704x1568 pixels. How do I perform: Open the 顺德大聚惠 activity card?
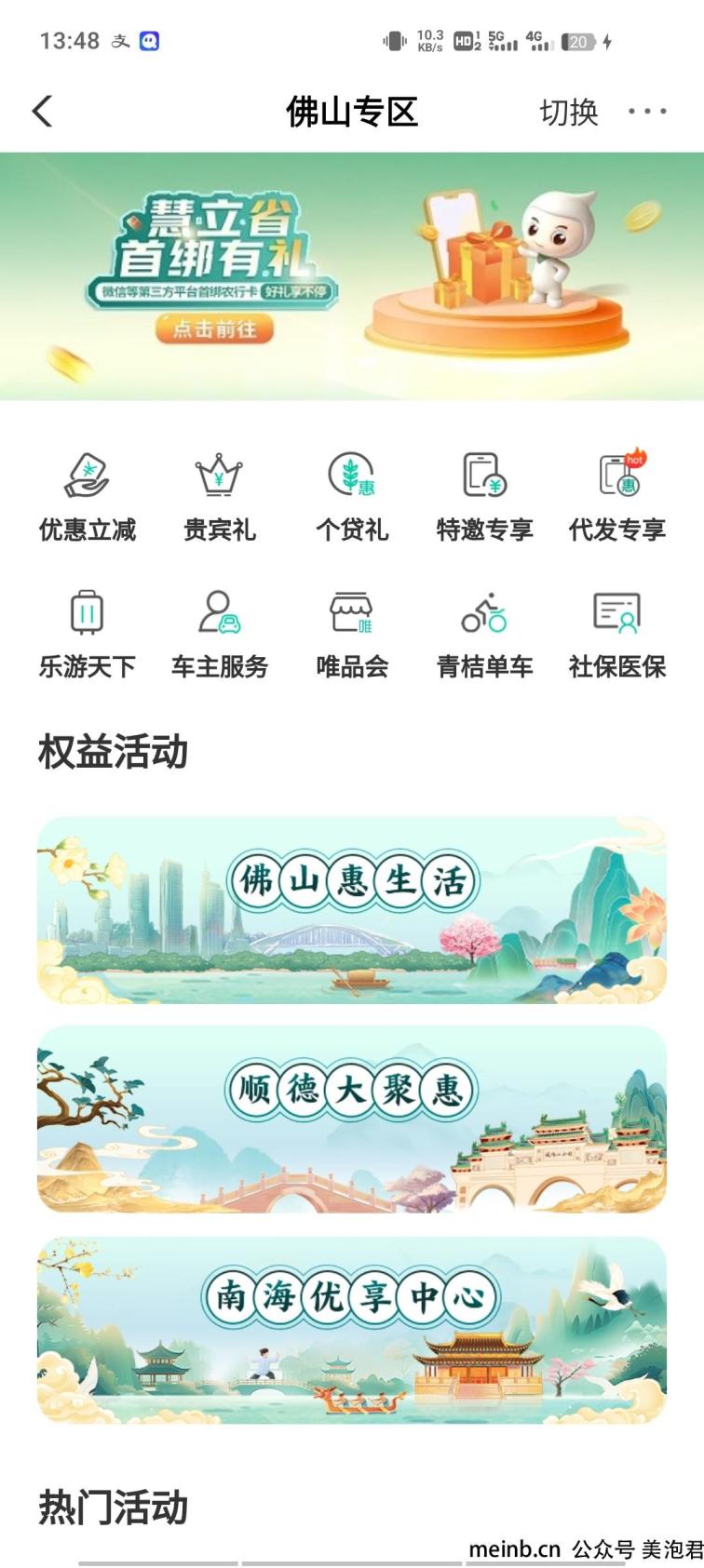[352, 1119]
